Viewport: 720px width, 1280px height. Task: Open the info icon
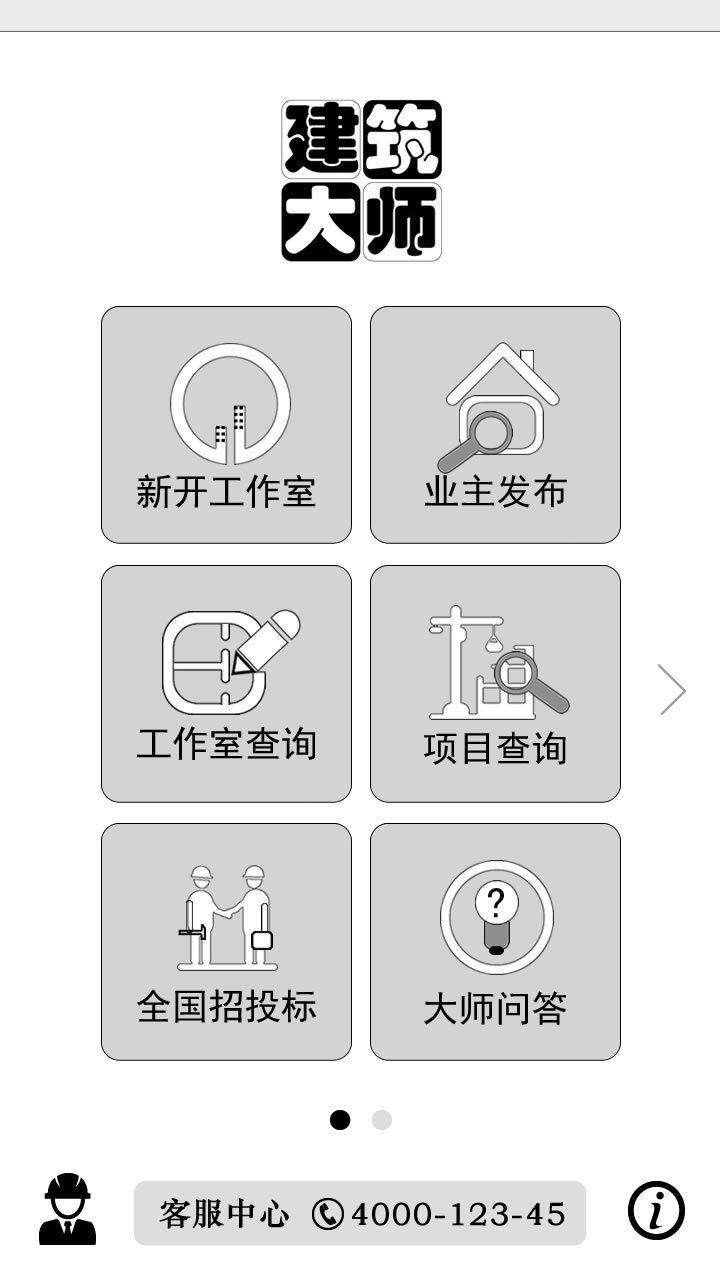(656, 1211)
